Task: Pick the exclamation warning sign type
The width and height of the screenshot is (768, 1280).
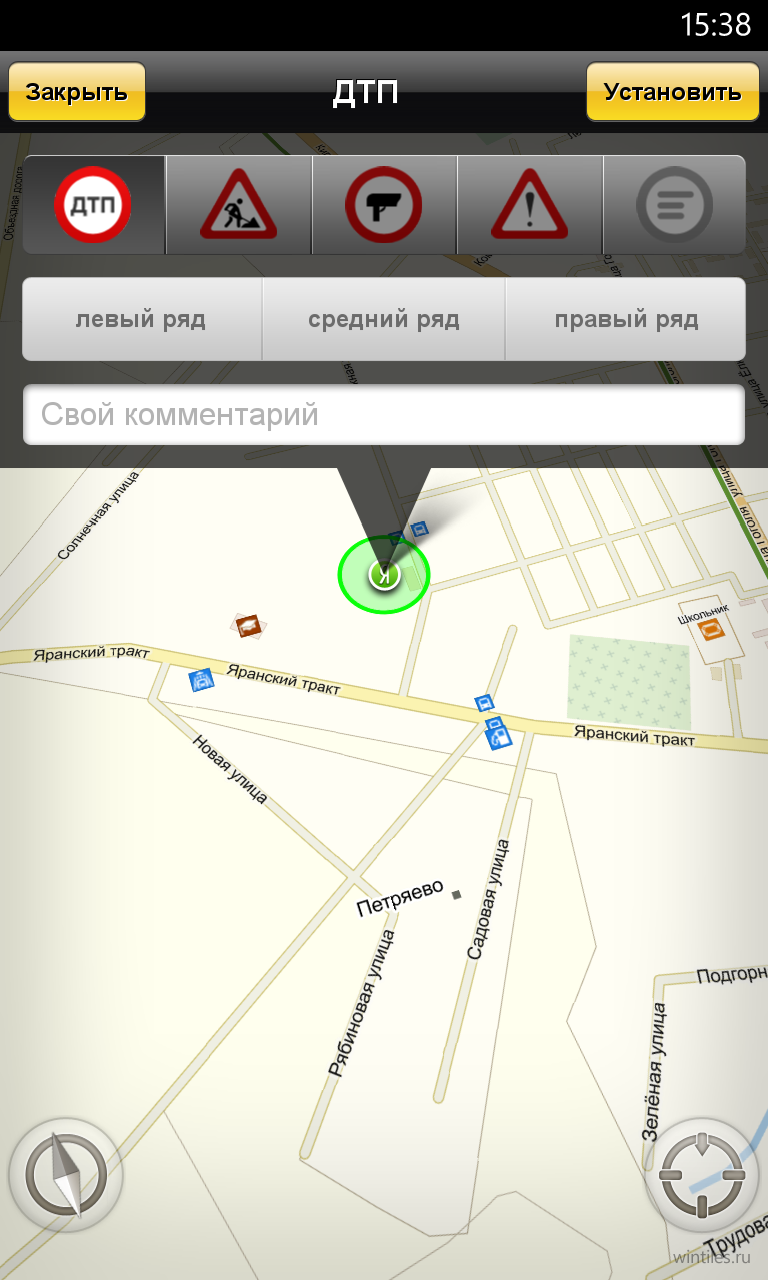Action: tap(530, 205)
